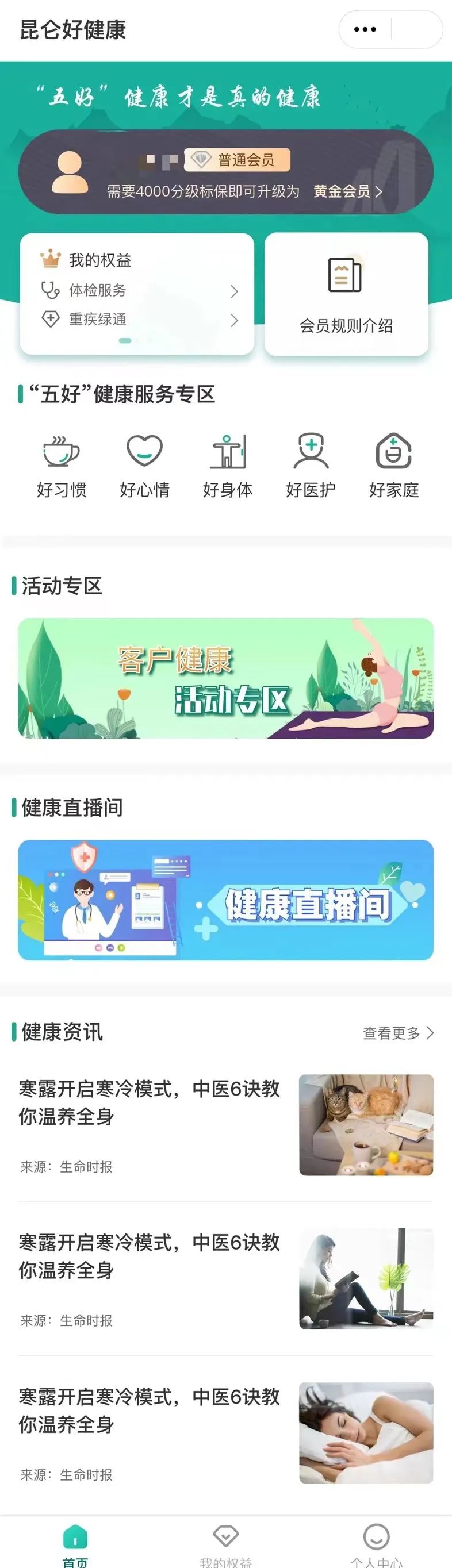Screen dimensions: 452x1568
Task: Open the 客户健康活动专区 banner
Action: (226, 678)
